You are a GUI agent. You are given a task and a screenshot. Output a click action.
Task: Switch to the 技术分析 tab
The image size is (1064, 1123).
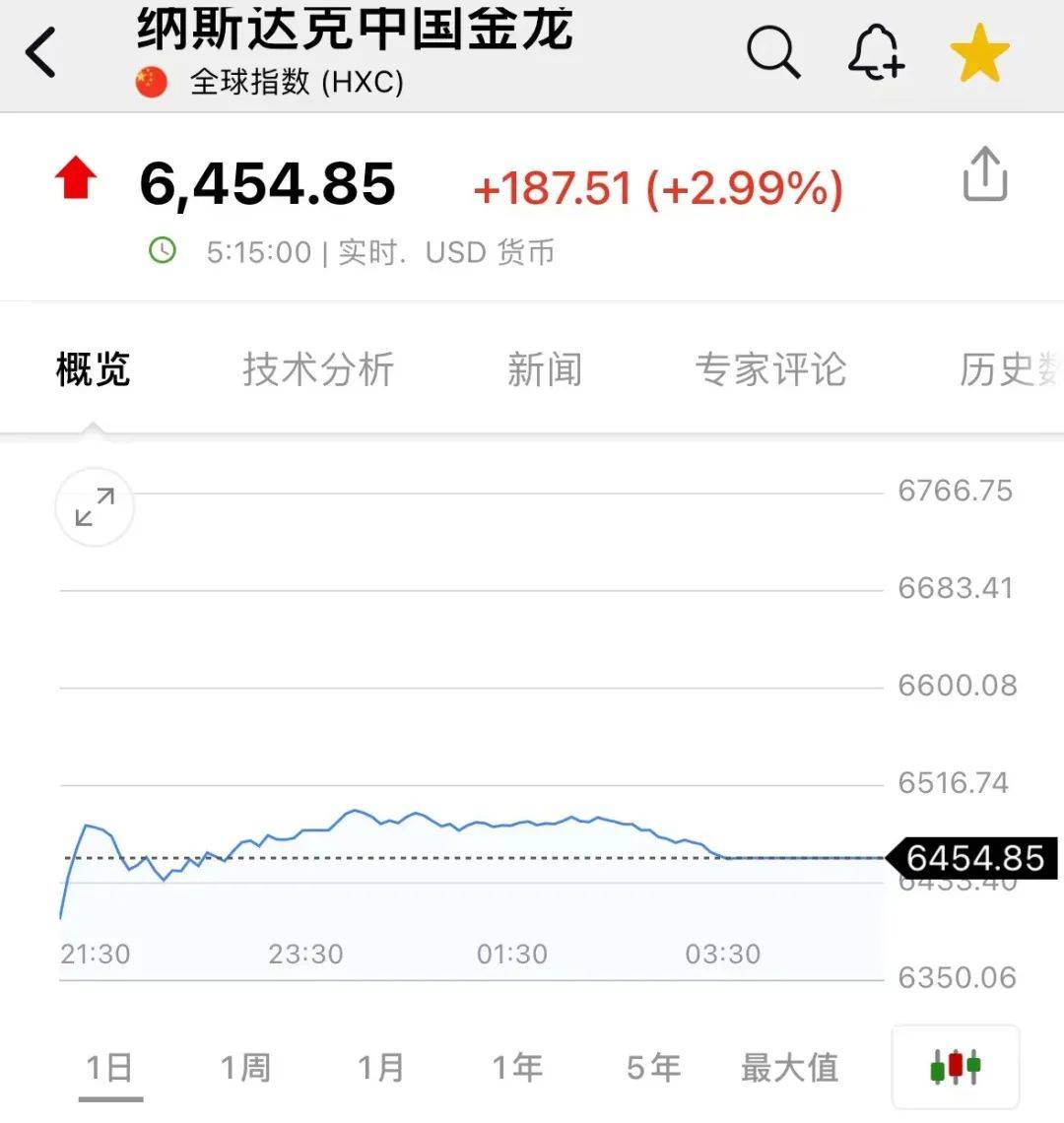pos(318,370)
